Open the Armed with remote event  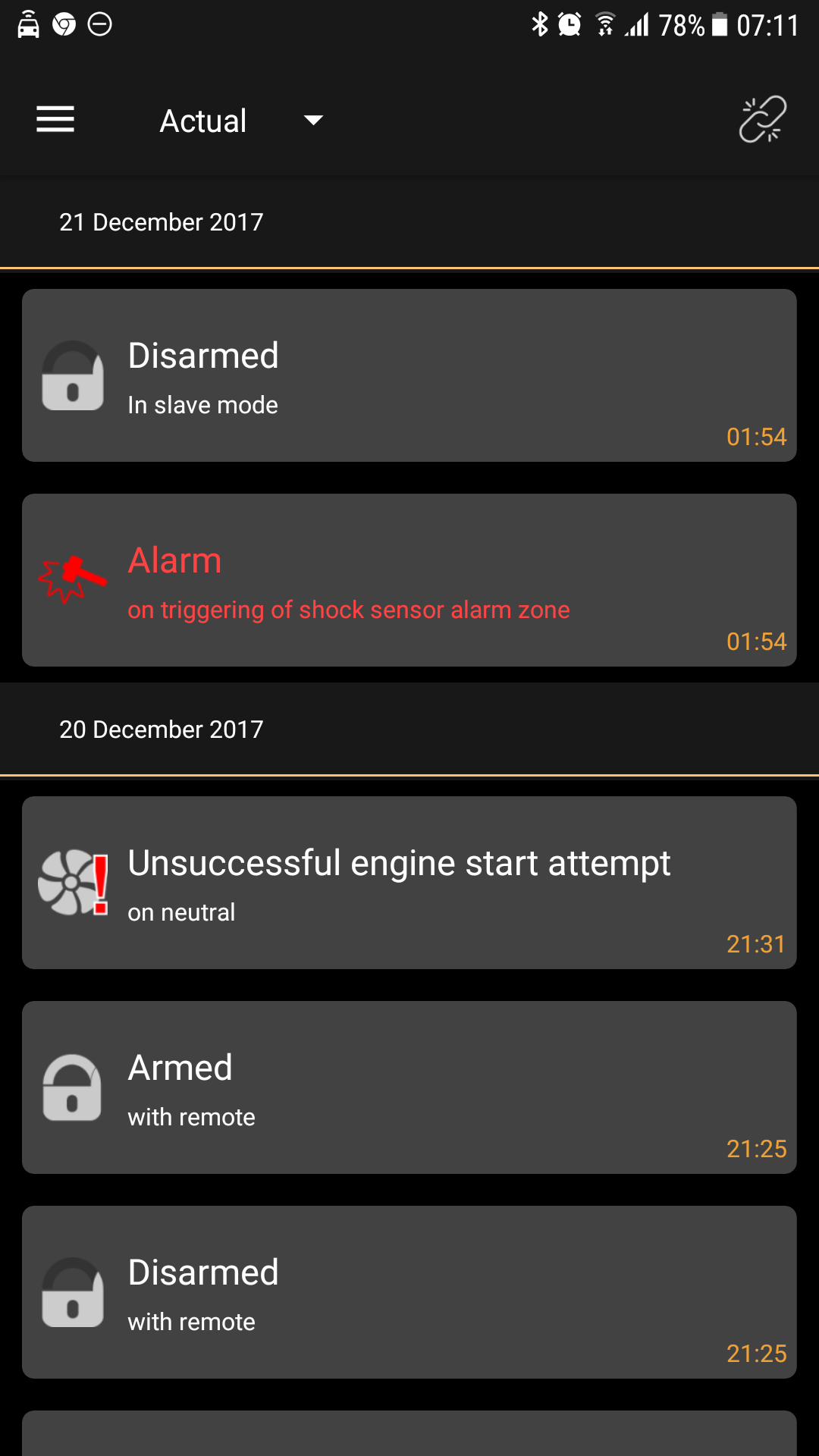(x=409, y=1087)
